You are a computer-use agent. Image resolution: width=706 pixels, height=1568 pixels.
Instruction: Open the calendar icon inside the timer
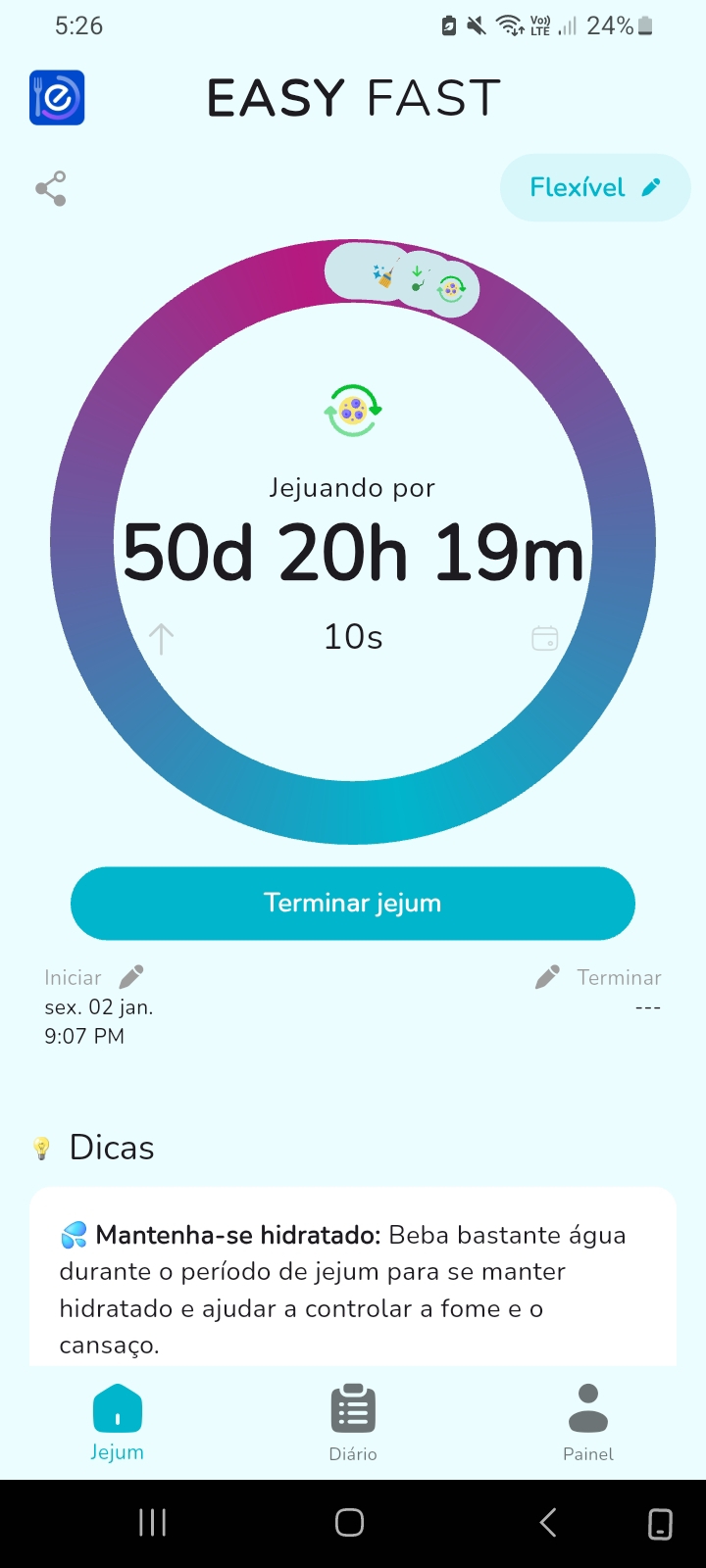[x=545, y=638]
